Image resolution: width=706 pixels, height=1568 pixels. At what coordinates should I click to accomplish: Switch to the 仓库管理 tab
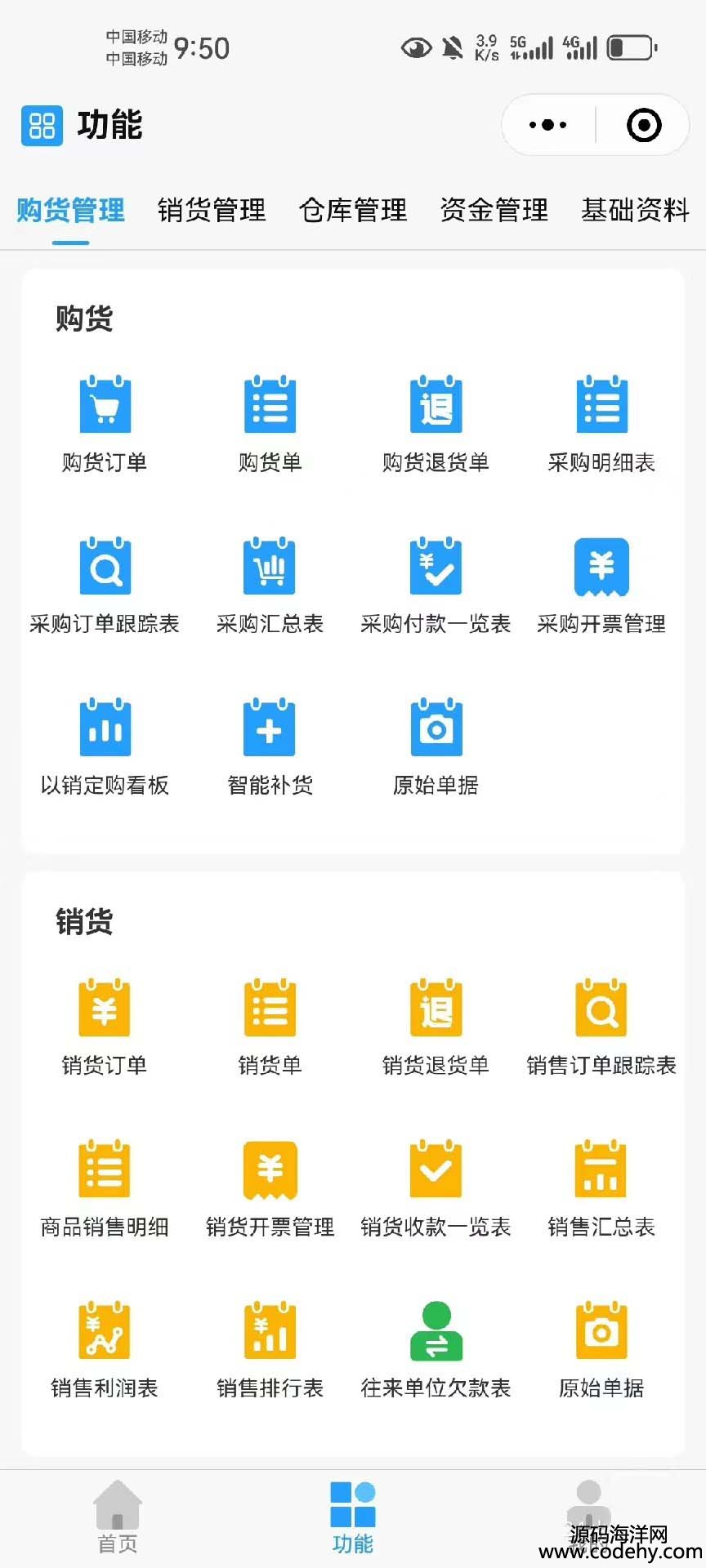353,210
